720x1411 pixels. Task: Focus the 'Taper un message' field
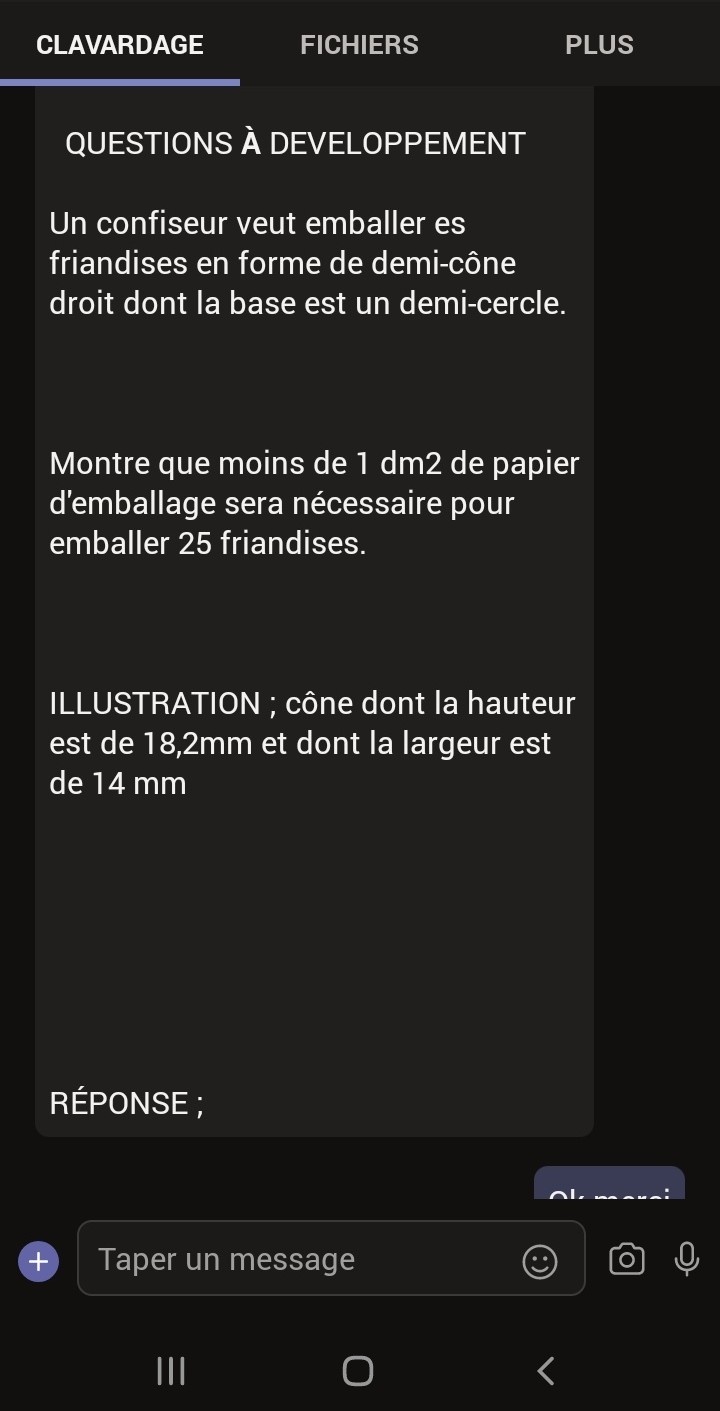300,1259
